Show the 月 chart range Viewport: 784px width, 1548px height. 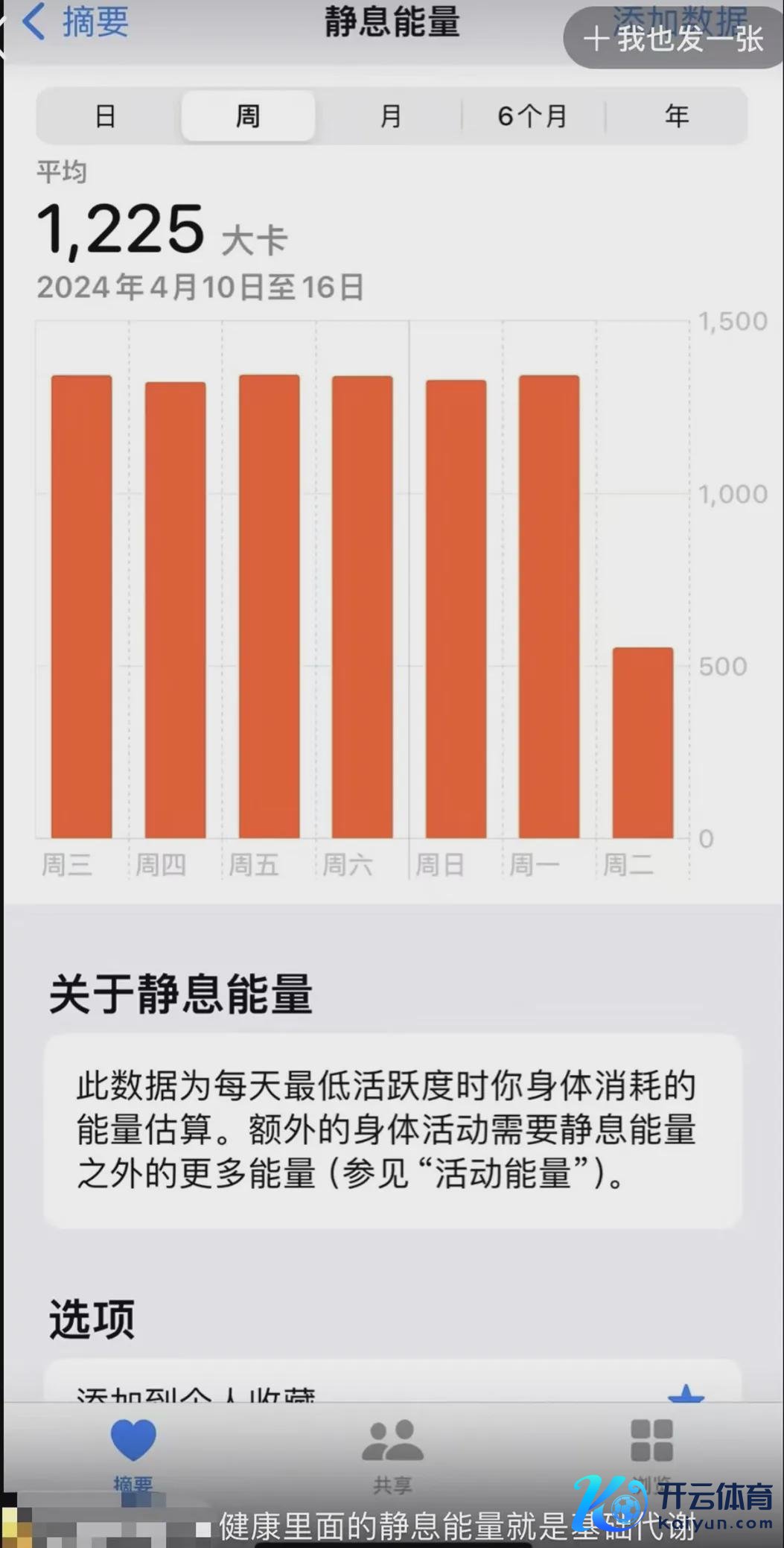pyautogui.click(x=391, y=116)
